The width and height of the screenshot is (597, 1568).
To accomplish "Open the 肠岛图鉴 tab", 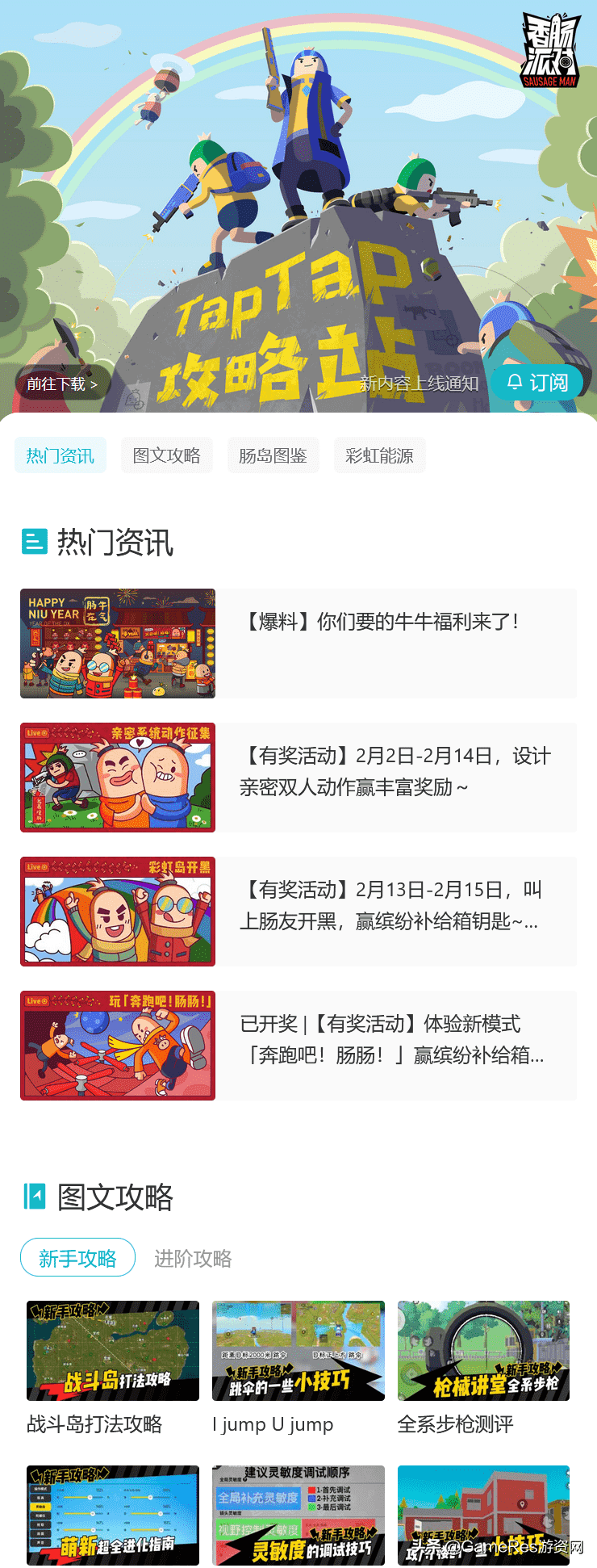I will 273,455.
